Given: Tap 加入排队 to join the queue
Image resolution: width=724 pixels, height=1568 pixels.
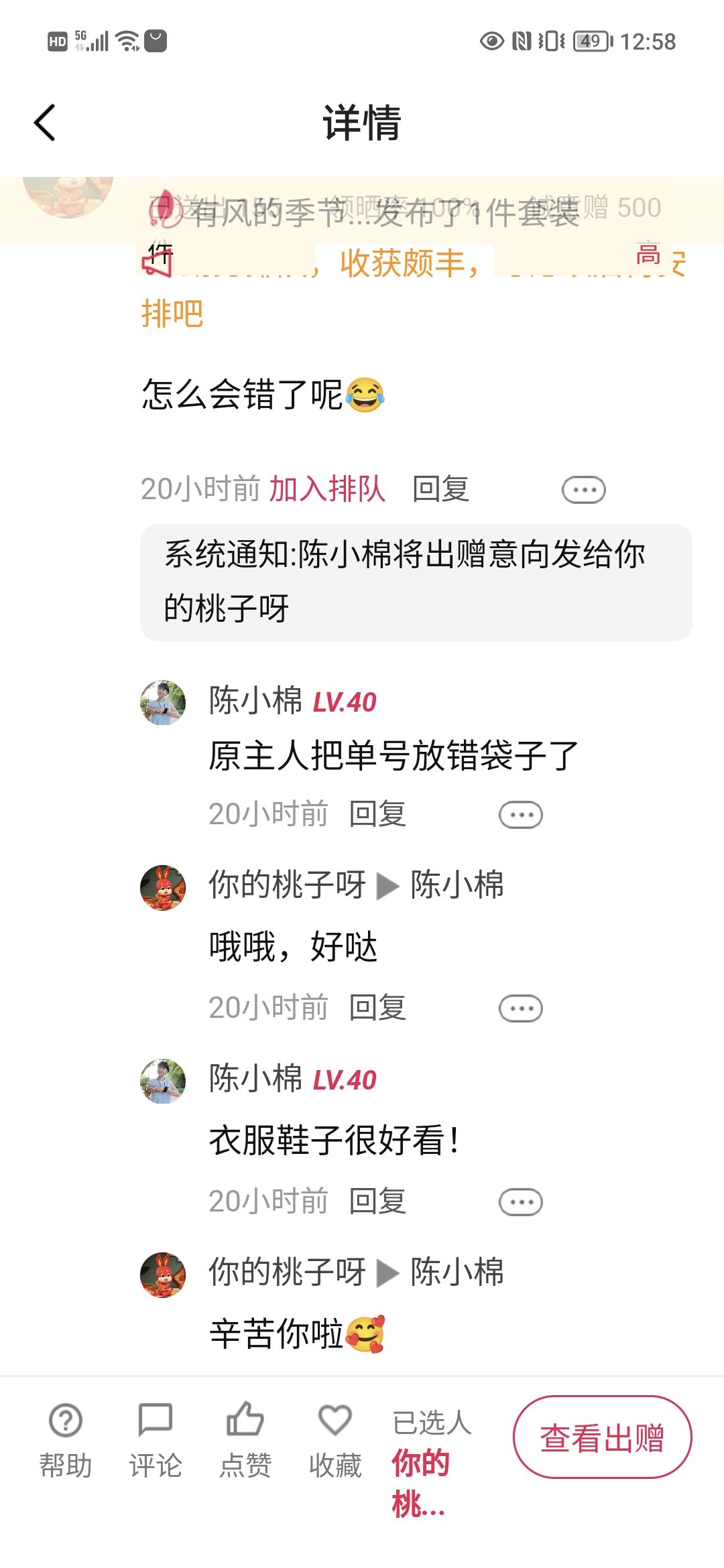Looking at the screenshot, I should [x=327, y=488].
